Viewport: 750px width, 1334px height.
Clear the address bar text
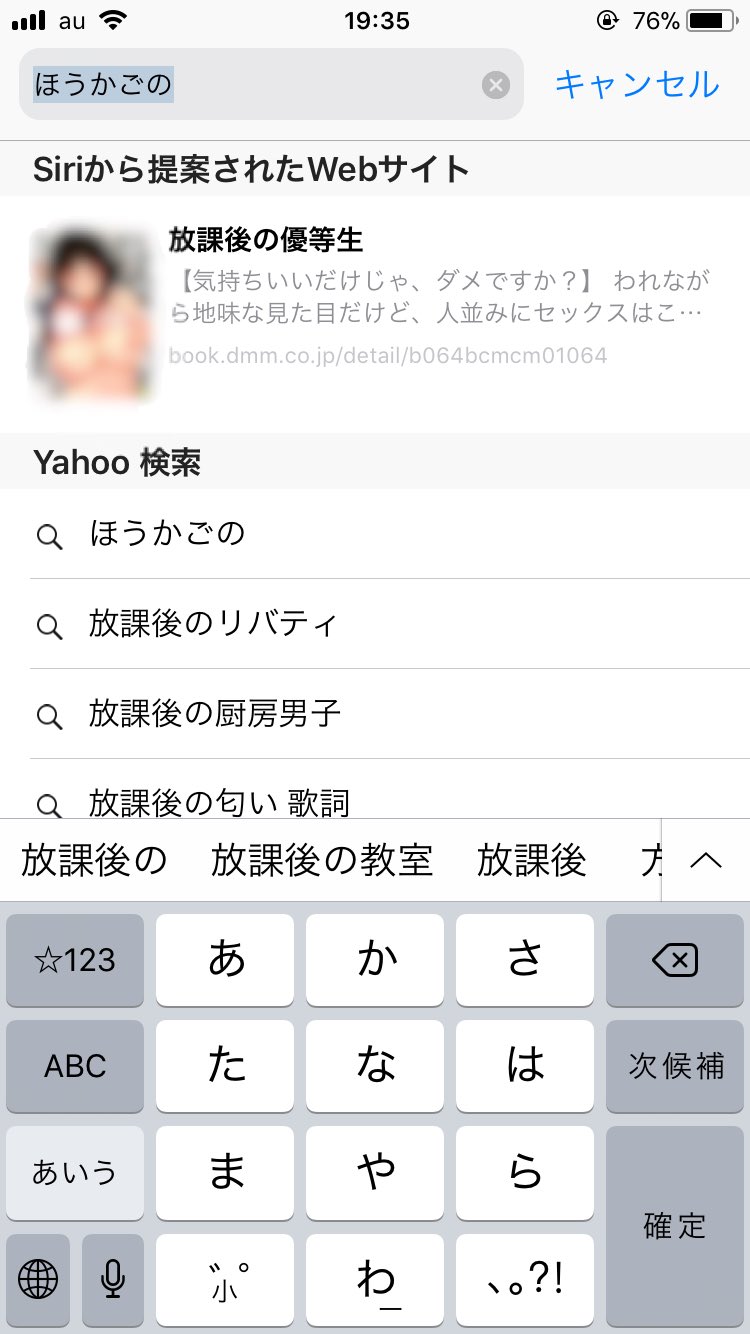(x=495, y=85)
